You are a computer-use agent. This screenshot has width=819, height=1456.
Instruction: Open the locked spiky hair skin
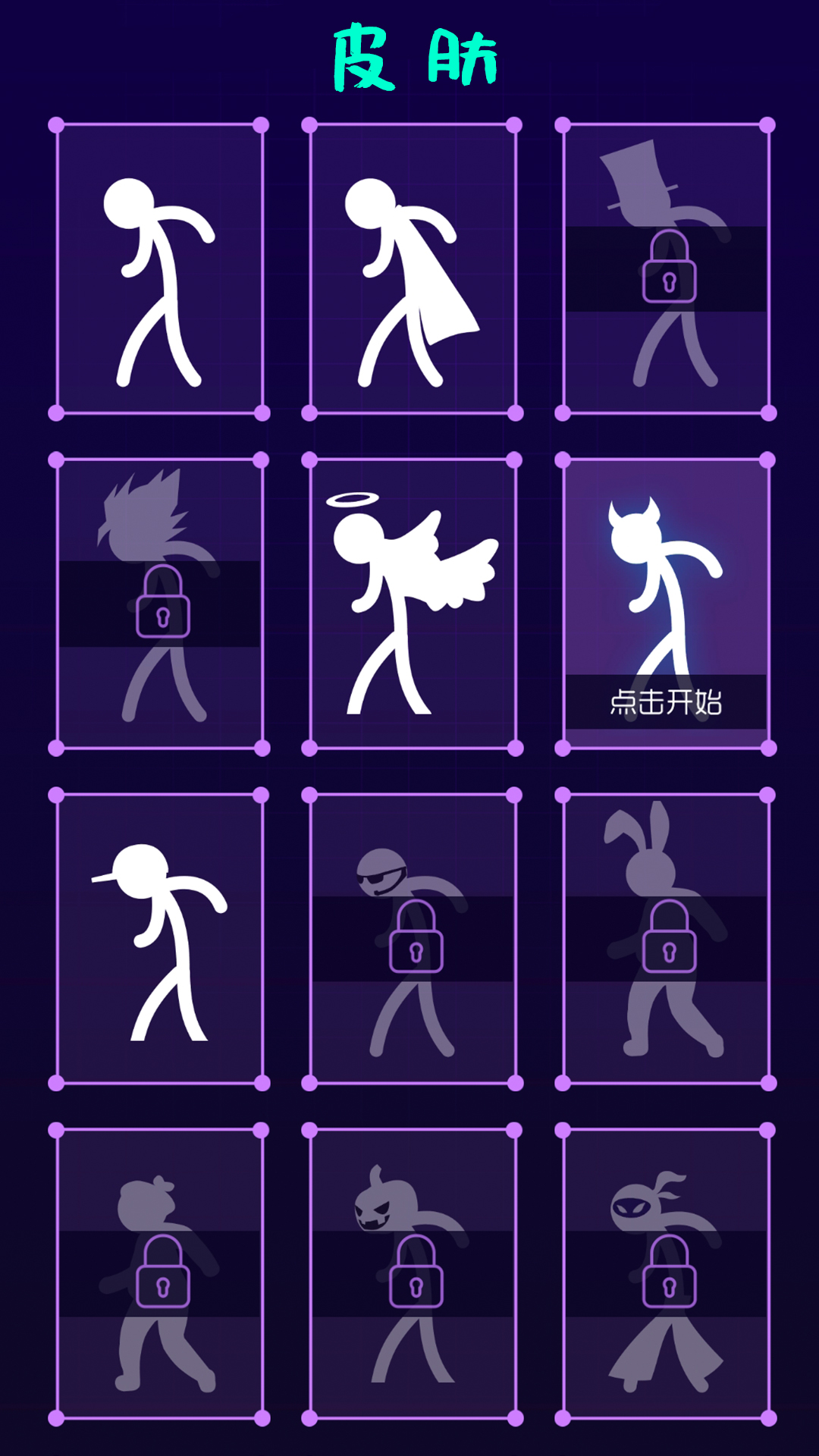click(159, 604)
